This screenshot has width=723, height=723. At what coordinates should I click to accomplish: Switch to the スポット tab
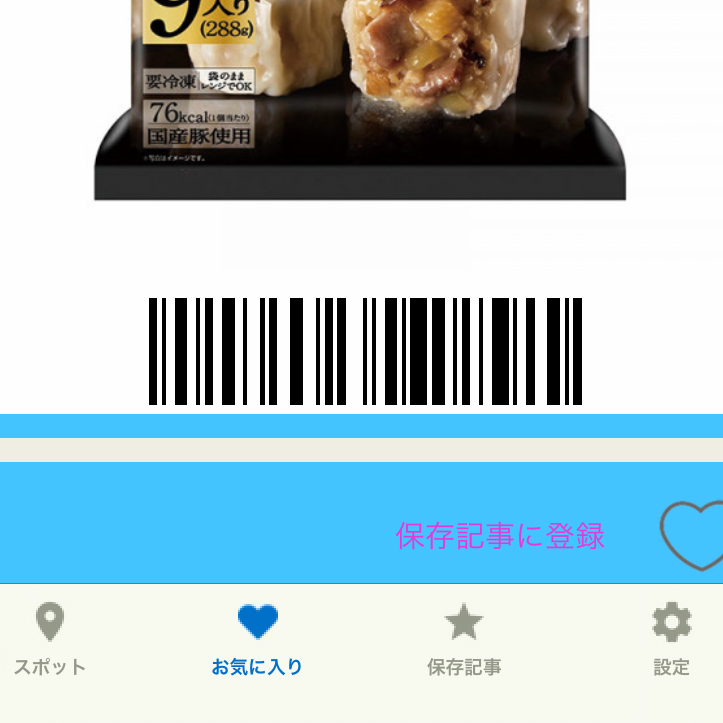tap(50, 640)
